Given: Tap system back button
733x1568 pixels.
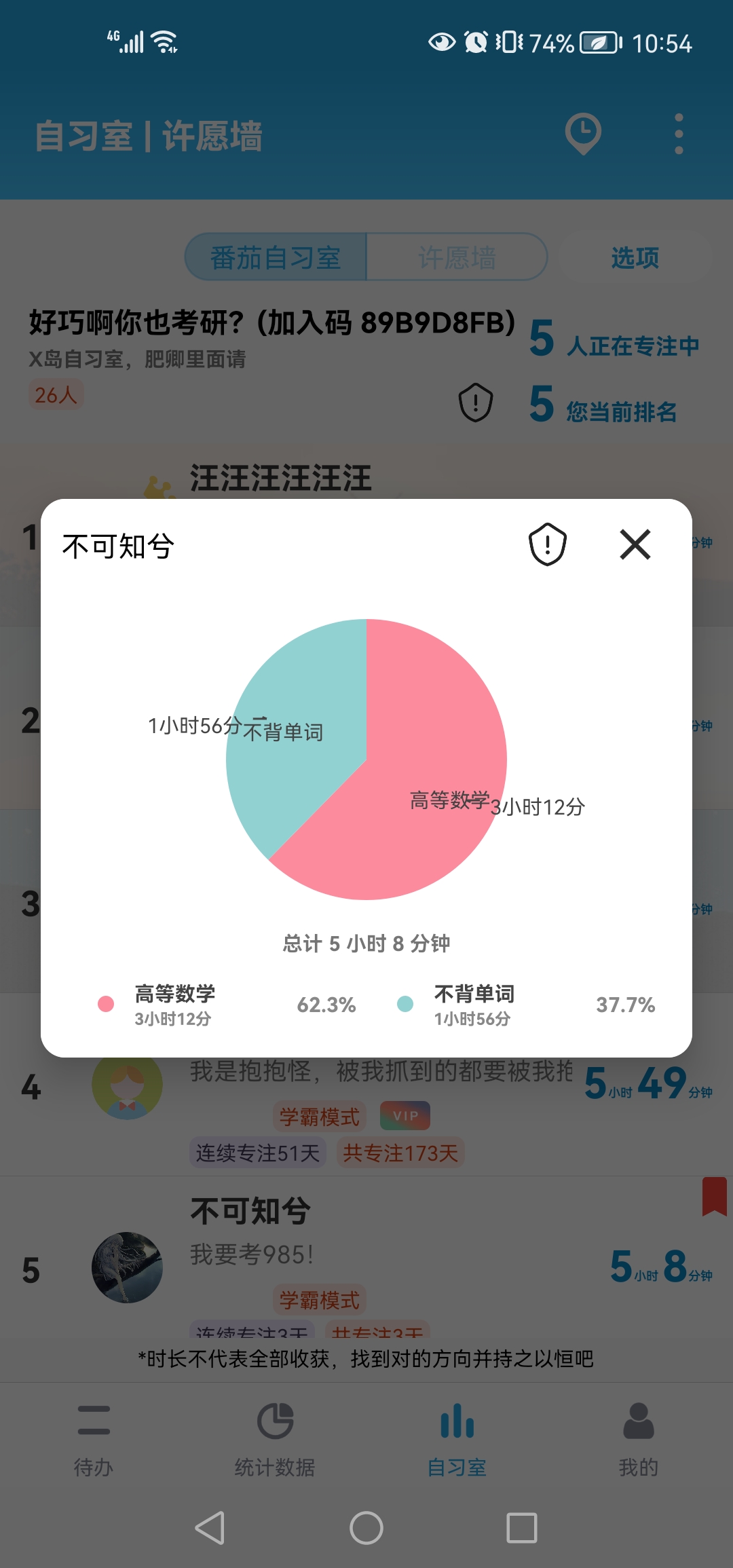Looking at the screenshot, I should click(x=210, y=1528).
